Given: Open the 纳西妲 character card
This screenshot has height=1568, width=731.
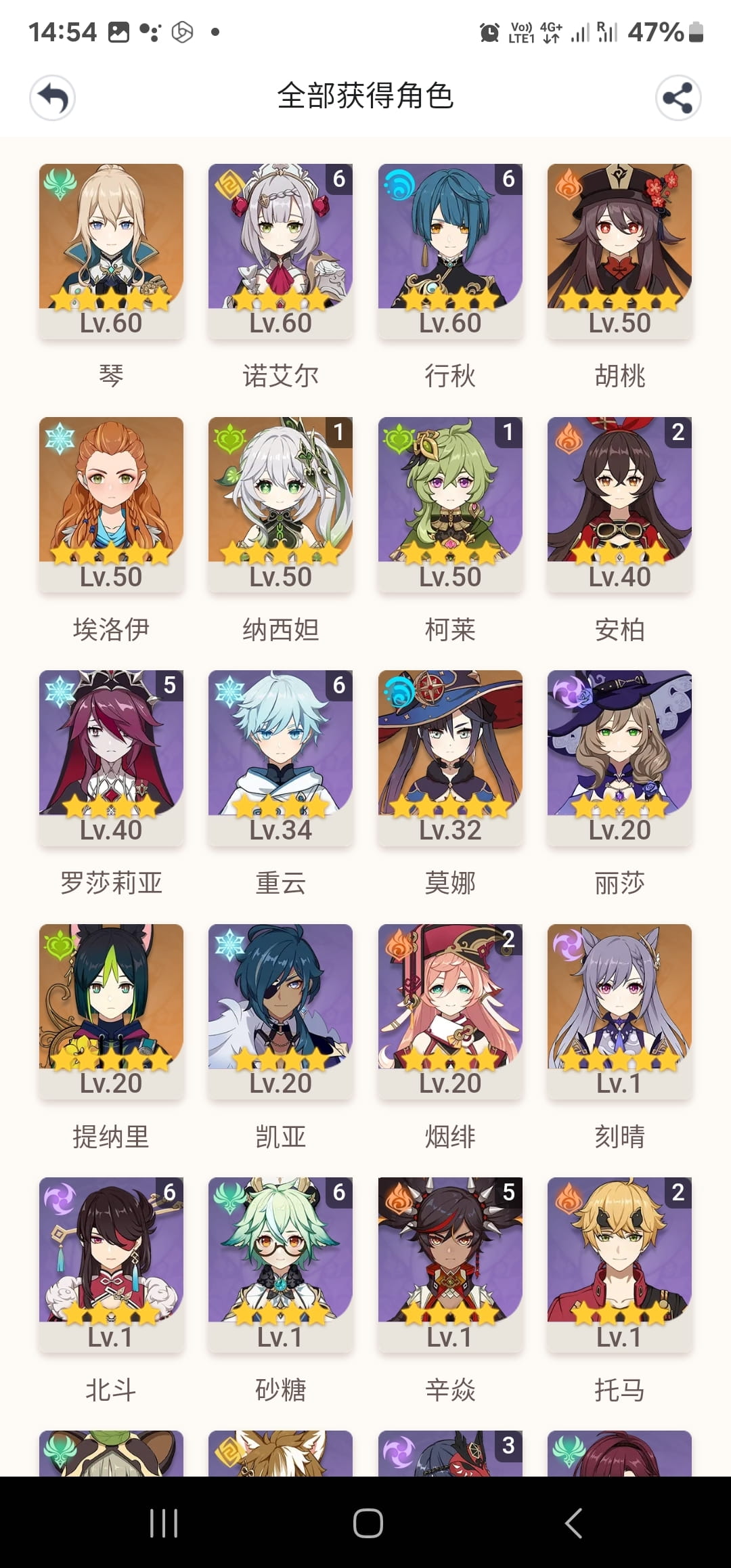Looking at the screenshot, I should click(280, 504).
